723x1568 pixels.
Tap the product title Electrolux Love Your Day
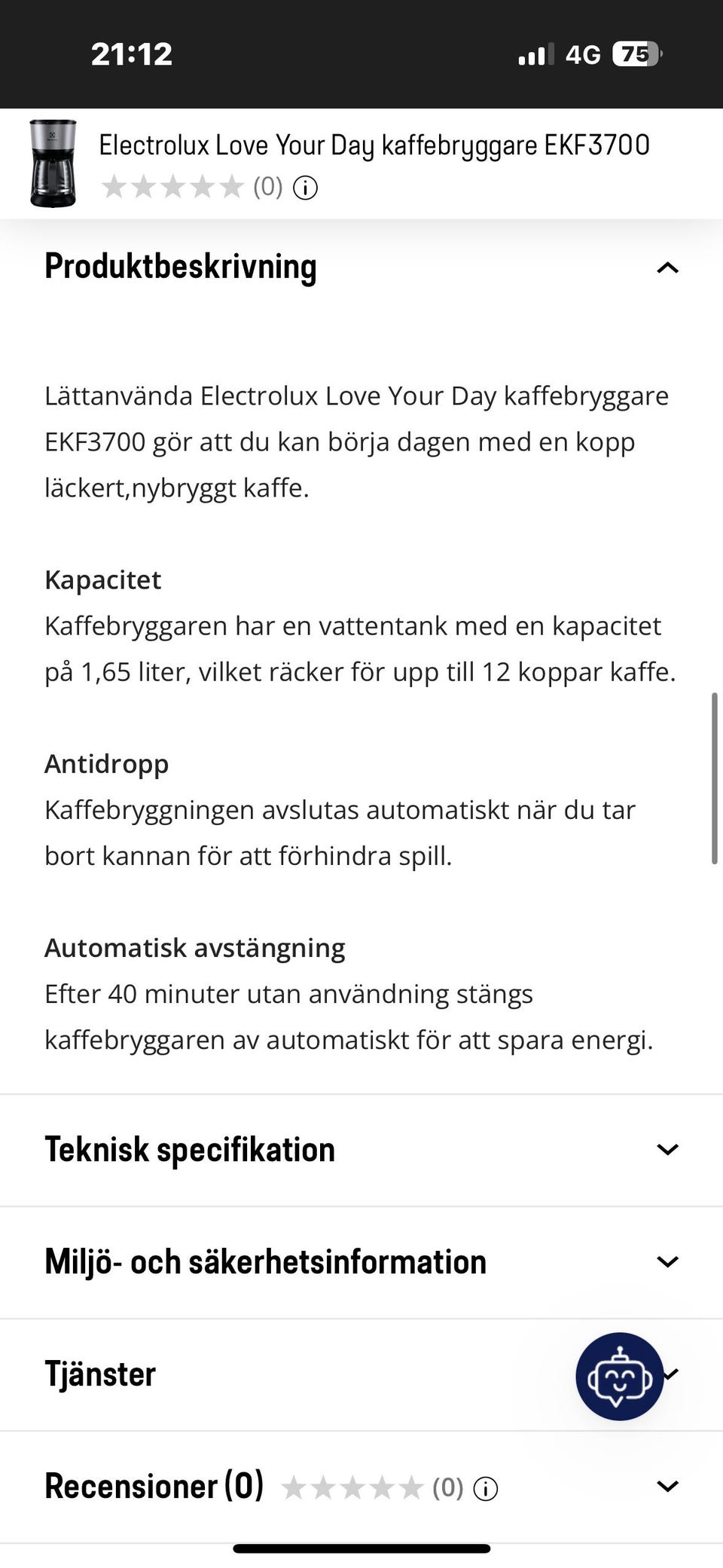pyautogui.click(x=374, y=145)
